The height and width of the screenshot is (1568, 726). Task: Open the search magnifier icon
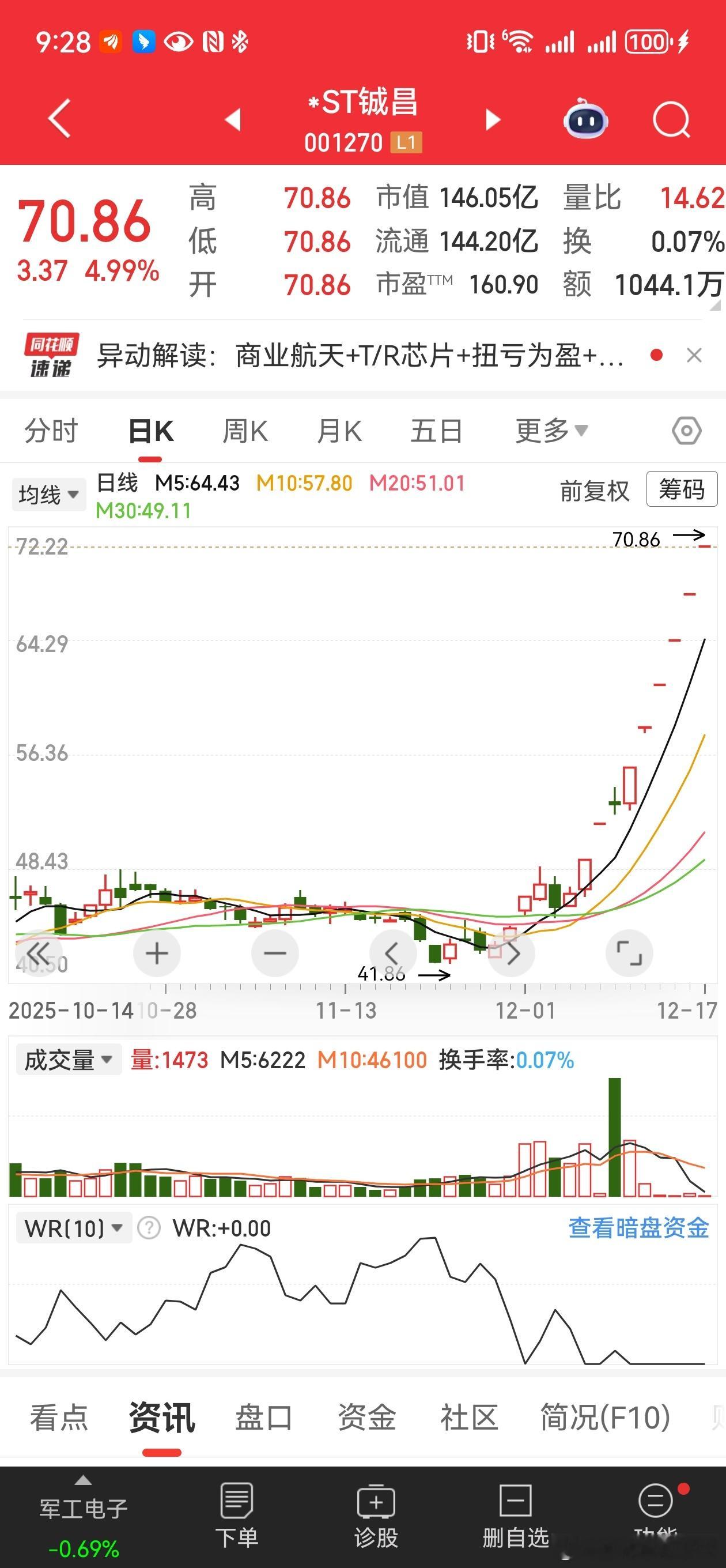point(671,119)
